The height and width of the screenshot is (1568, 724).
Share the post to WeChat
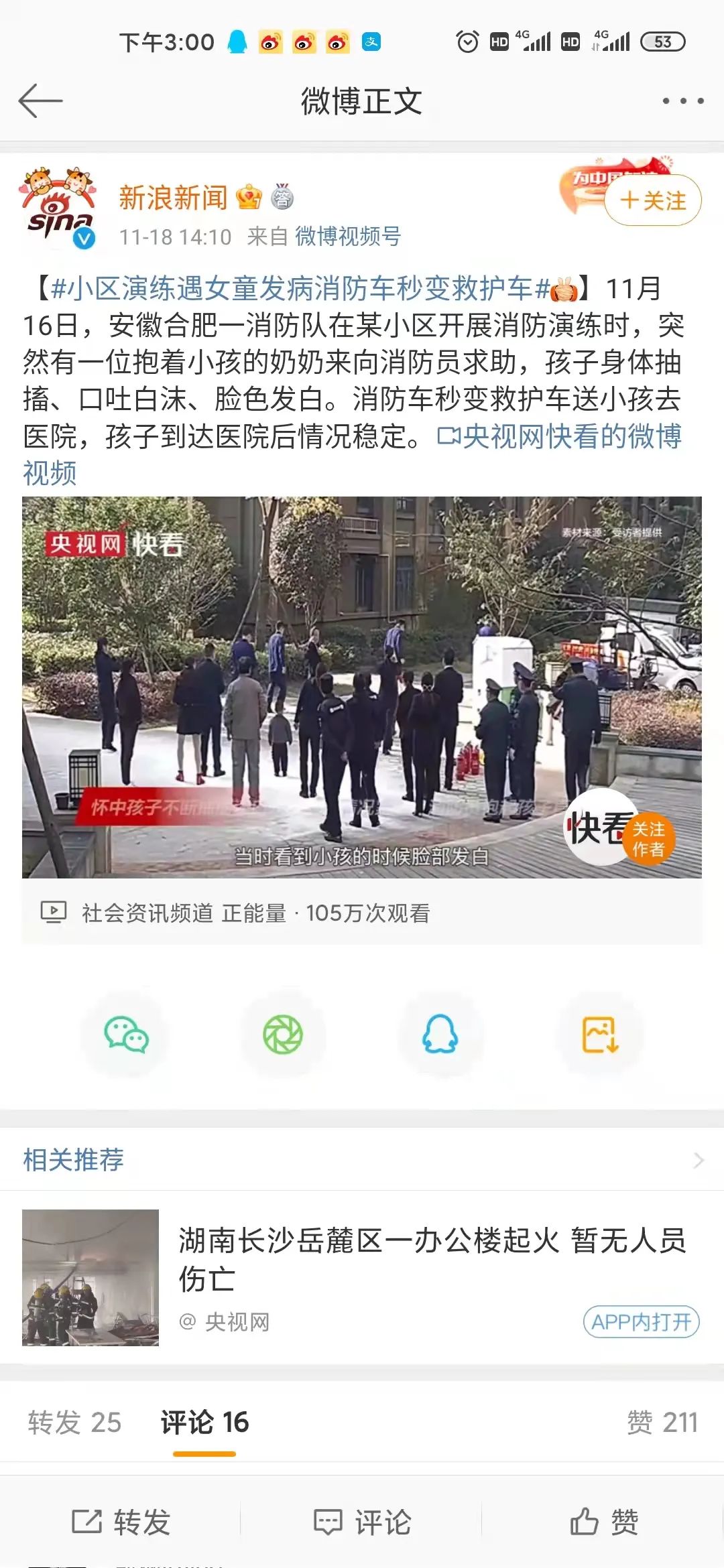(125, 1035)
